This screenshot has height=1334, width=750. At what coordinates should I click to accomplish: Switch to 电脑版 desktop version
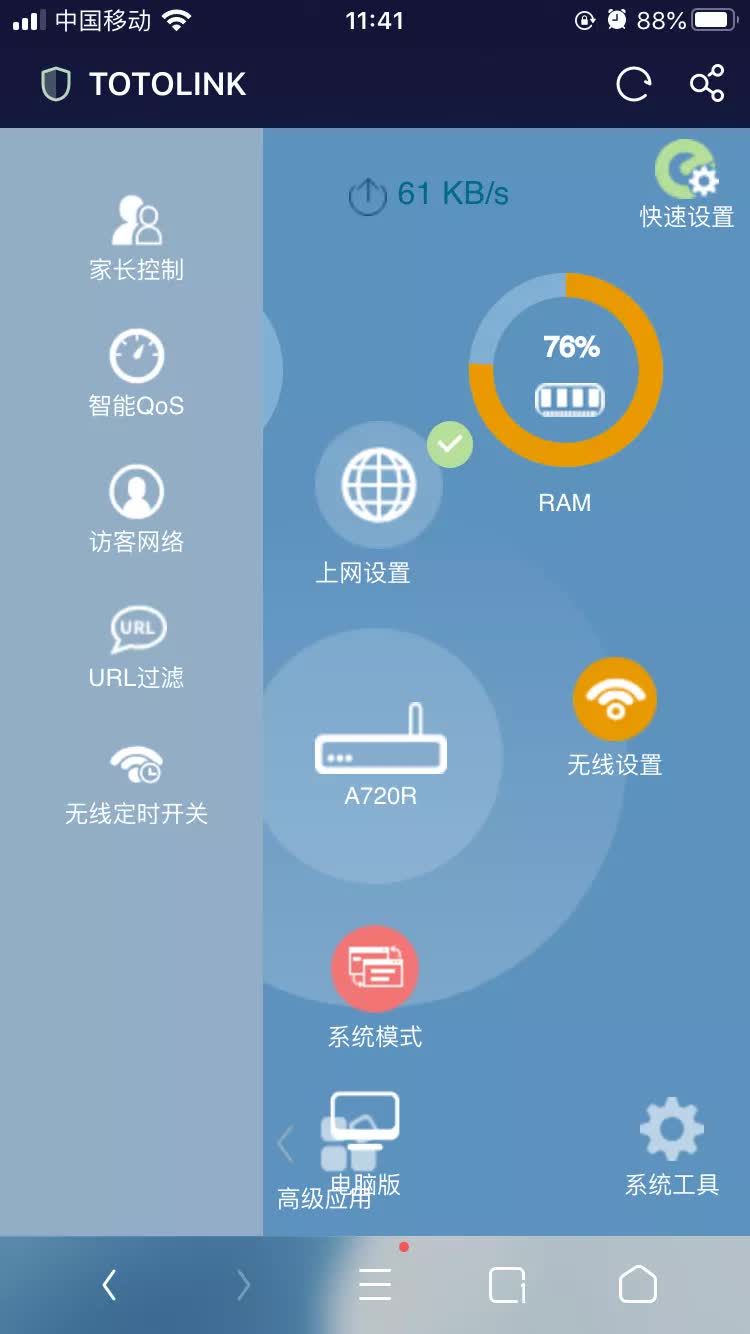pyautogui.click(x=362, y=1125)
